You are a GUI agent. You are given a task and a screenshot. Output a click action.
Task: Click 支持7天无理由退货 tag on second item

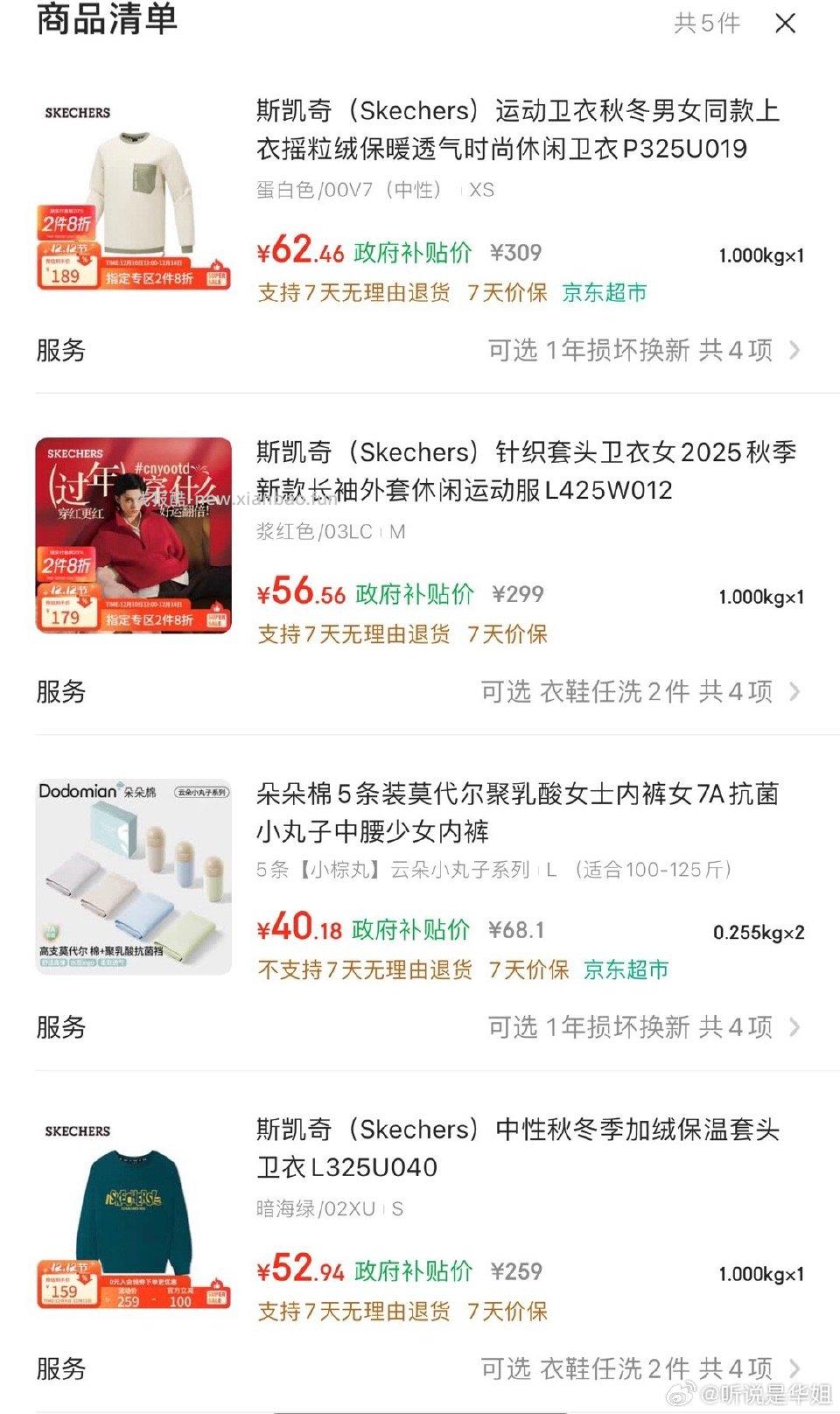point(354,634)
